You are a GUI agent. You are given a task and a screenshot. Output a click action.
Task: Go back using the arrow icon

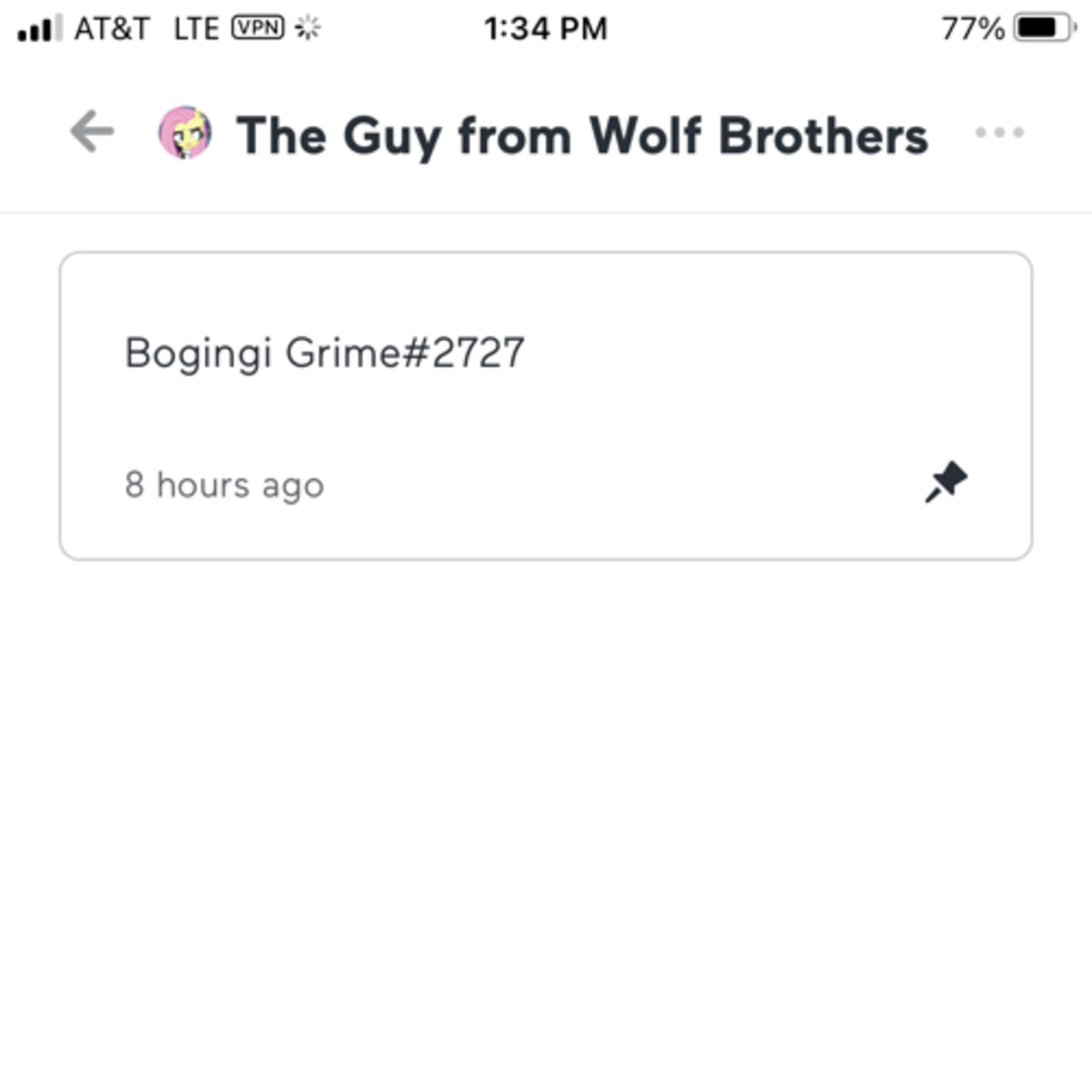click(x=92, y=132)
